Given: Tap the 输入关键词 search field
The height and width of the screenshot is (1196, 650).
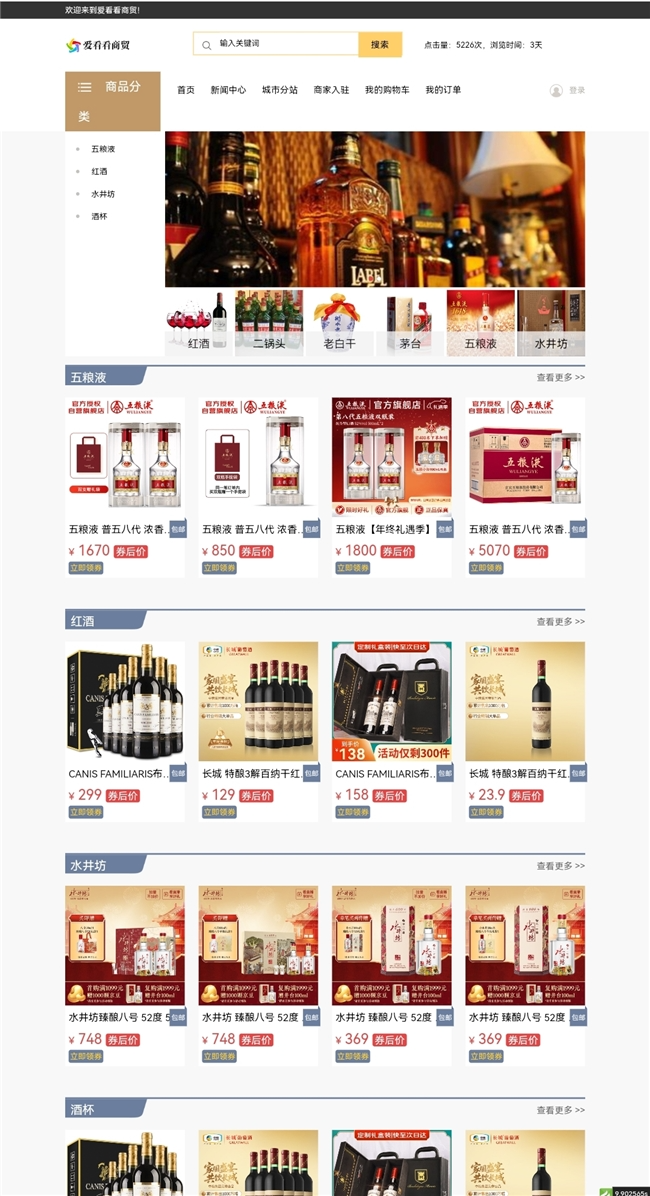Looking at the screenshot, I should click(x=285, y=44).
